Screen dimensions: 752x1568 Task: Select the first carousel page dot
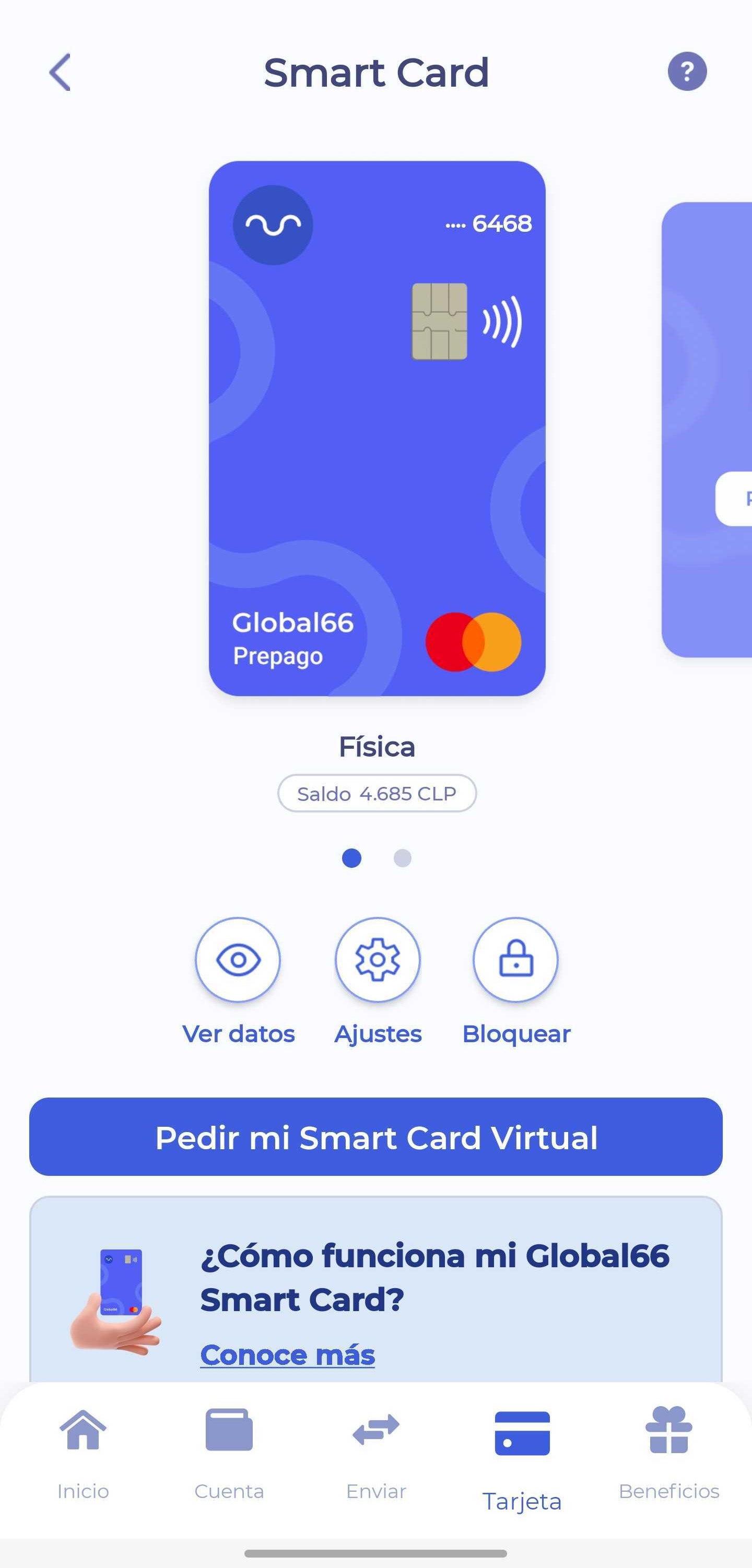tap(352, 858)
